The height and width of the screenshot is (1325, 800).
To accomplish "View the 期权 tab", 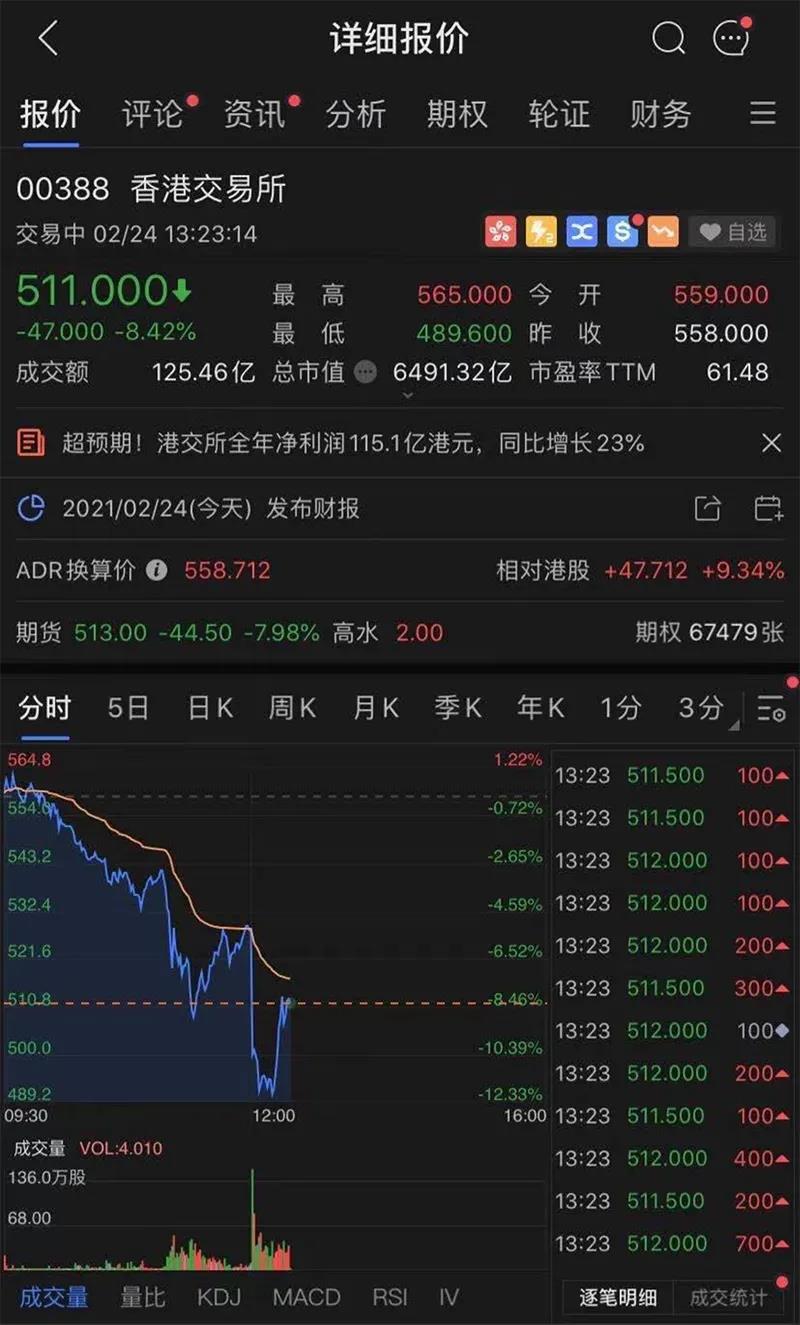I will 457,114.
